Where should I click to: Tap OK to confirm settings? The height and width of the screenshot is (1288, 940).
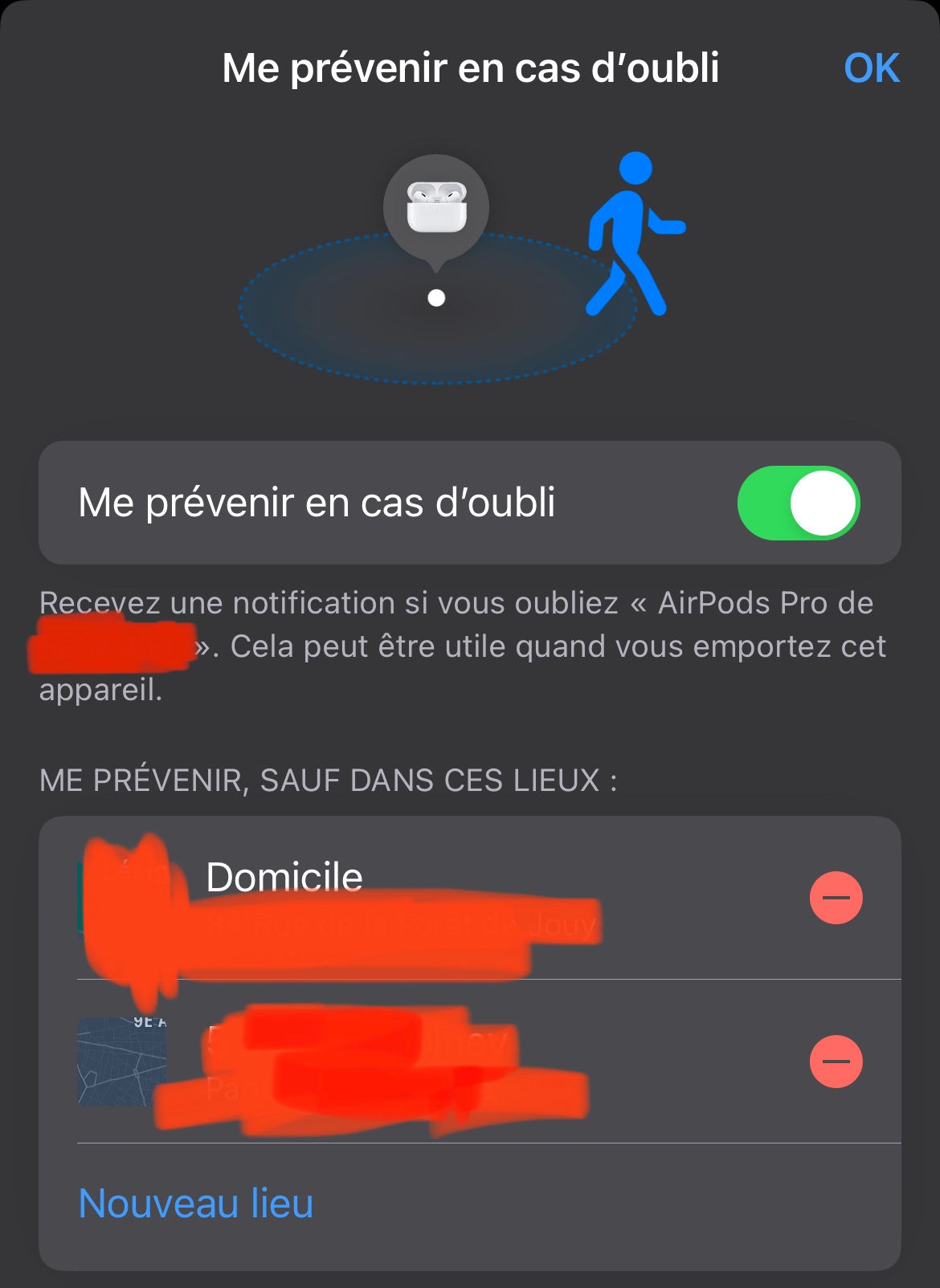click(871, 68)
